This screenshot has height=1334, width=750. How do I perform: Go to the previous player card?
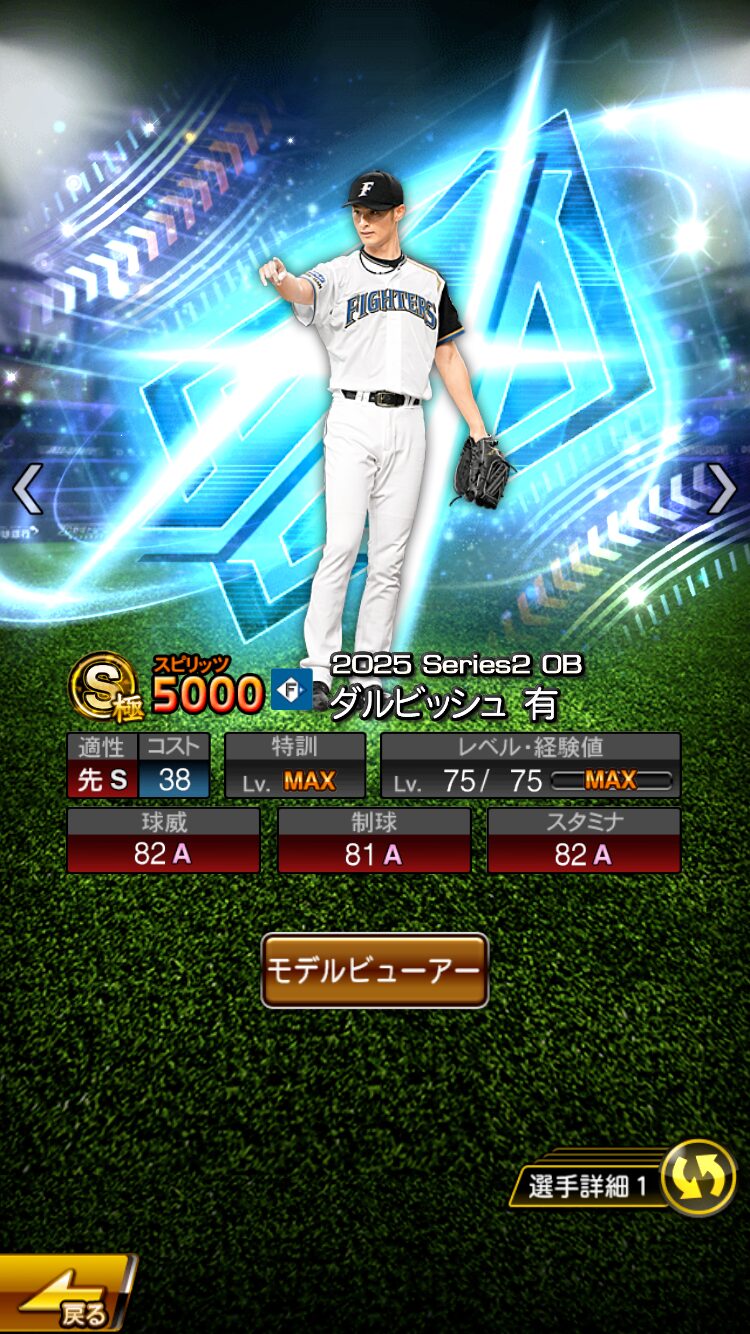click(x=27, y=490)
